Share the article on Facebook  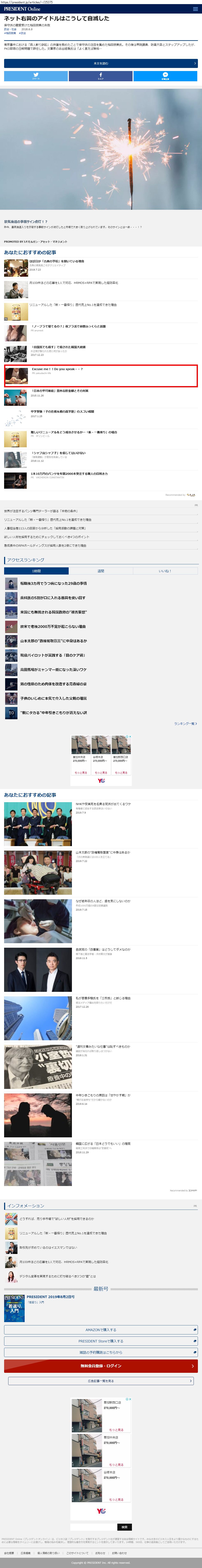[x=101, y=76]
